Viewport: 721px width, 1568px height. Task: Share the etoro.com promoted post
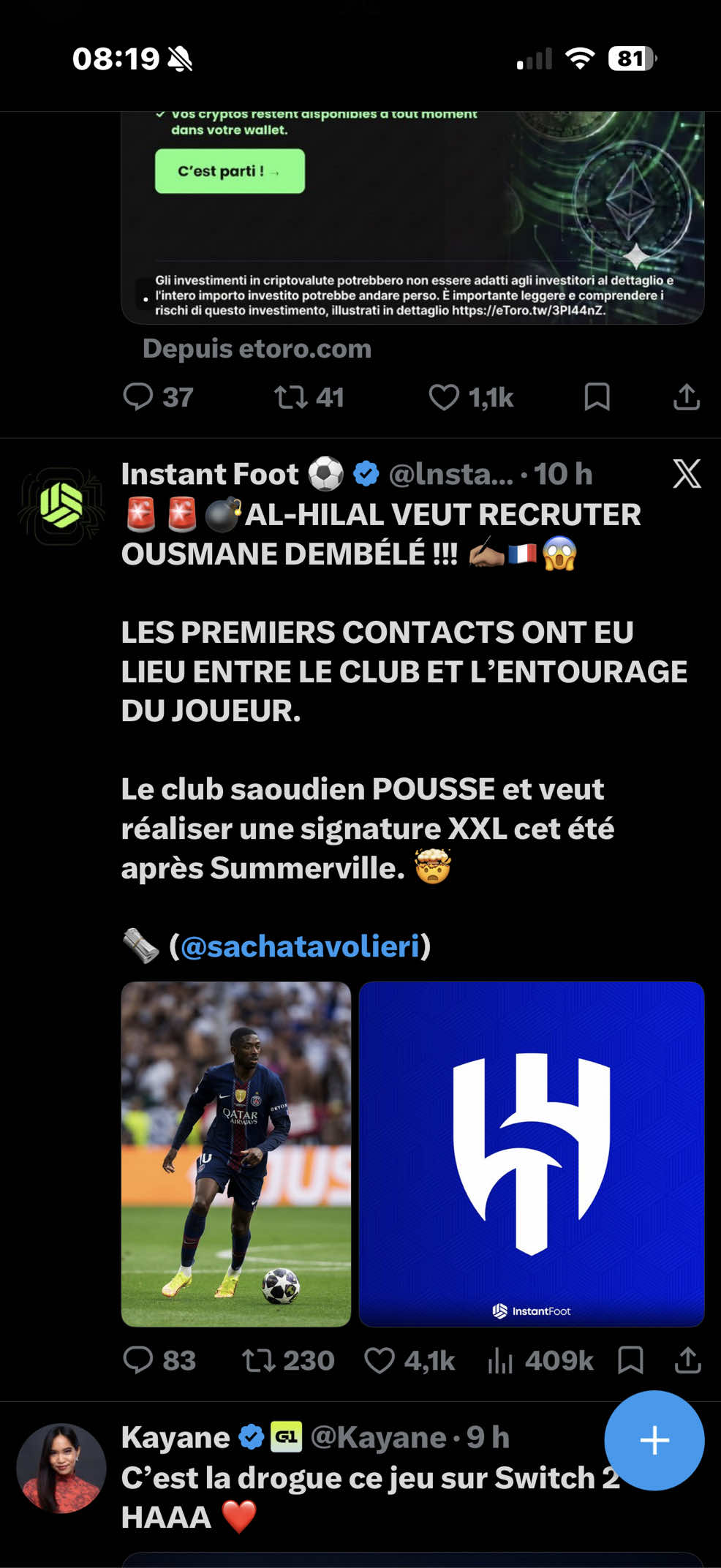tap(687, 397)
